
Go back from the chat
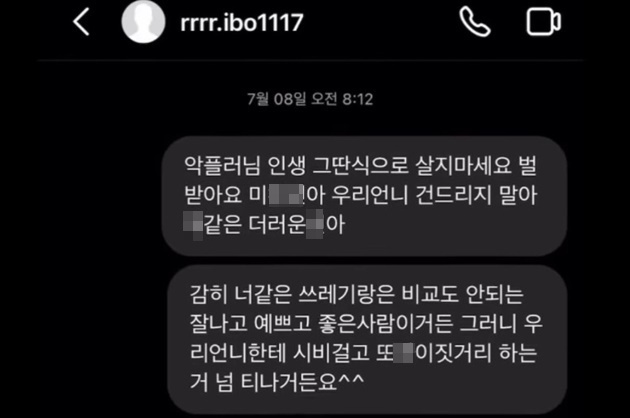(81, 23)
